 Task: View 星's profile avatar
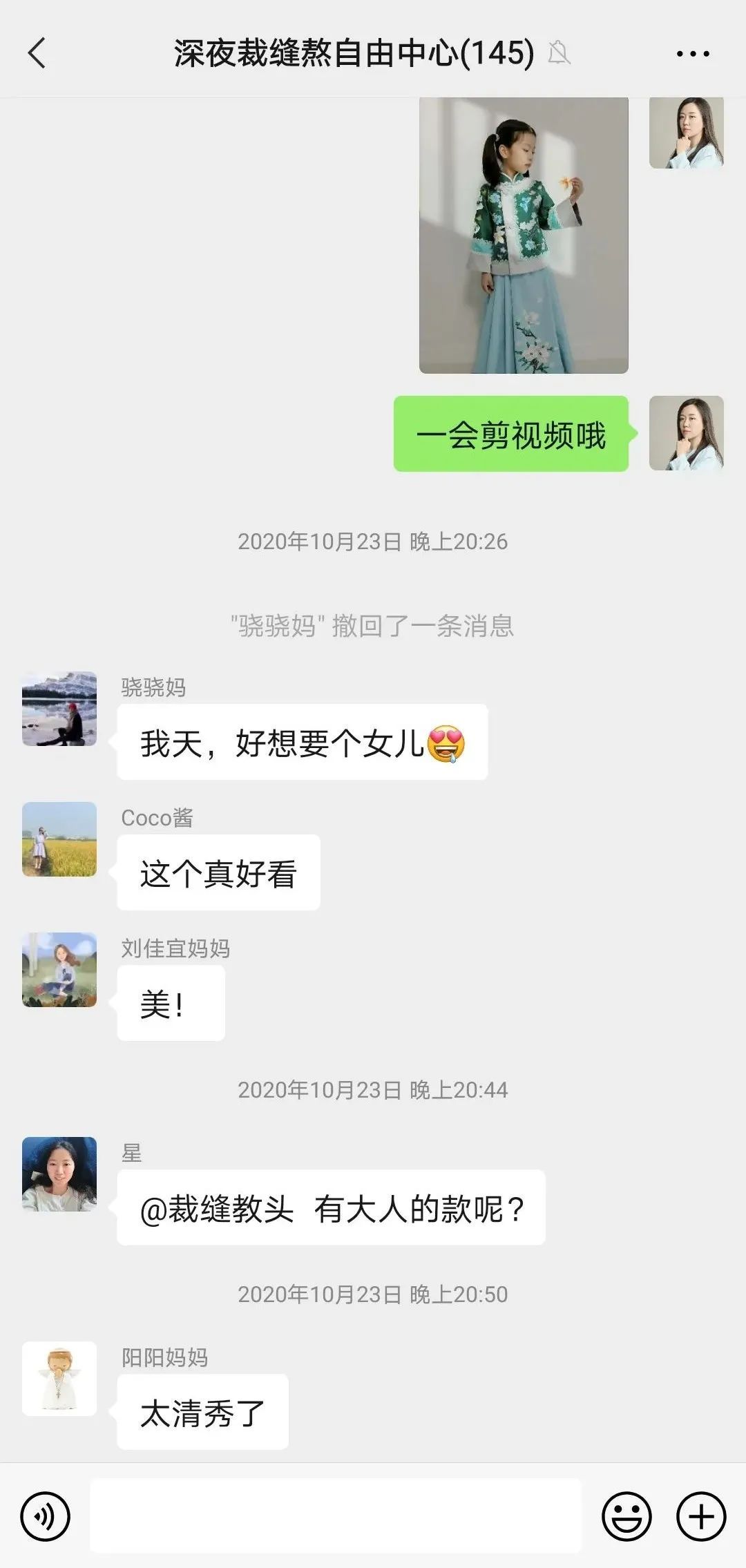[x=59, y=1174]
